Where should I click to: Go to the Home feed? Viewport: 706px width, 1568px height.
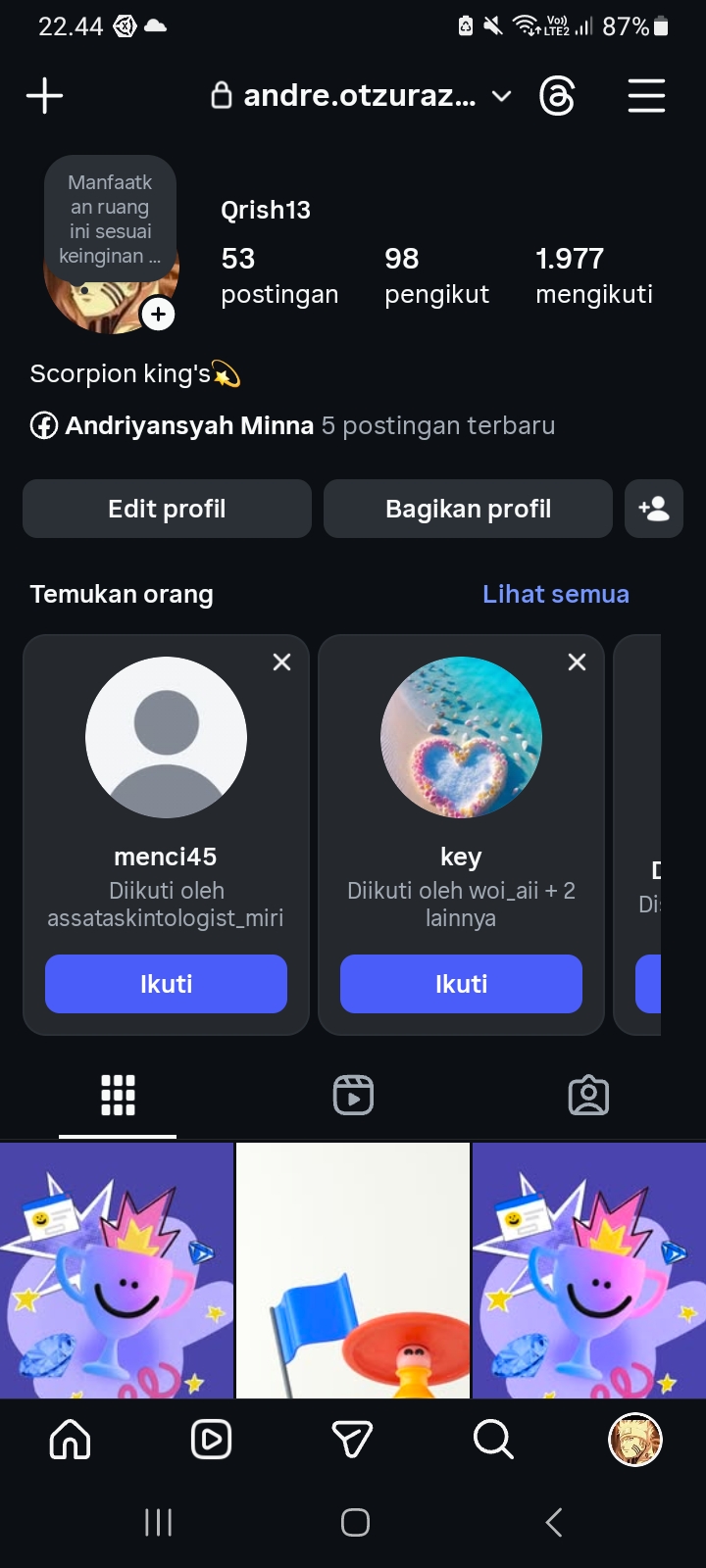pos(70,1440)
